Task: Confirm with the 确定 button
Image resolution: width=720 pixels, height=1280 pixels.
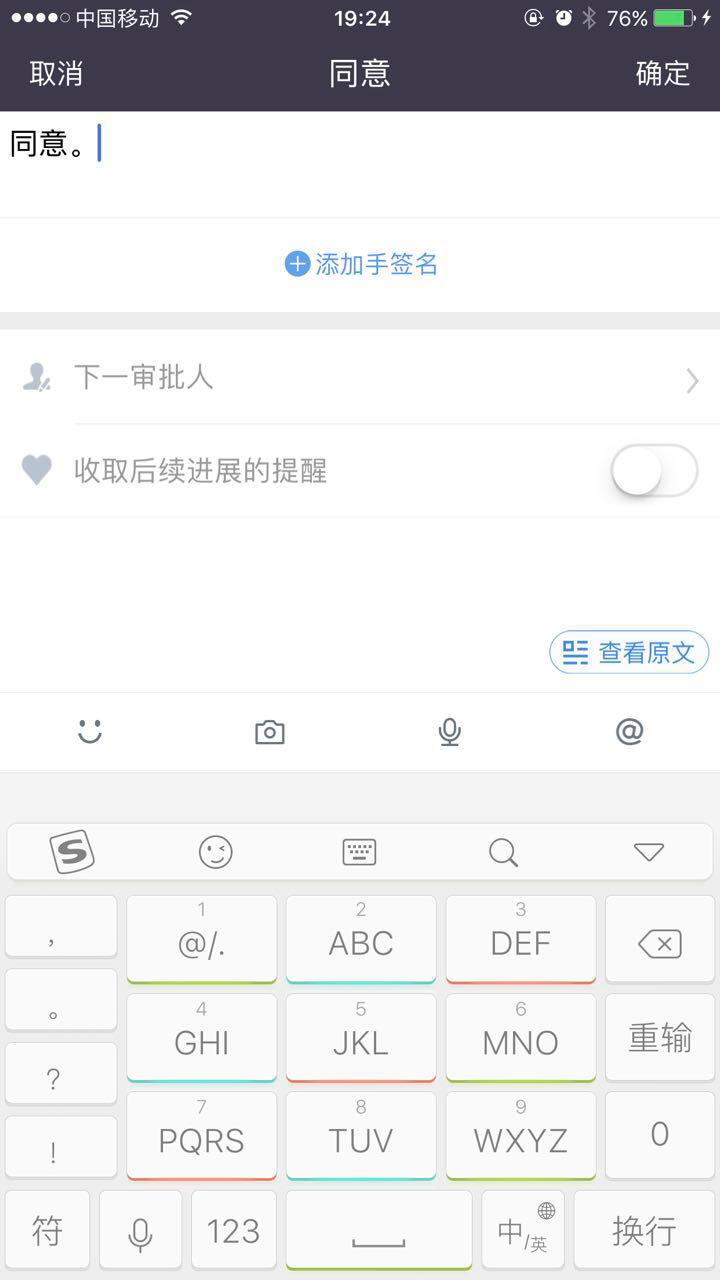Action: tap(663, 73)
